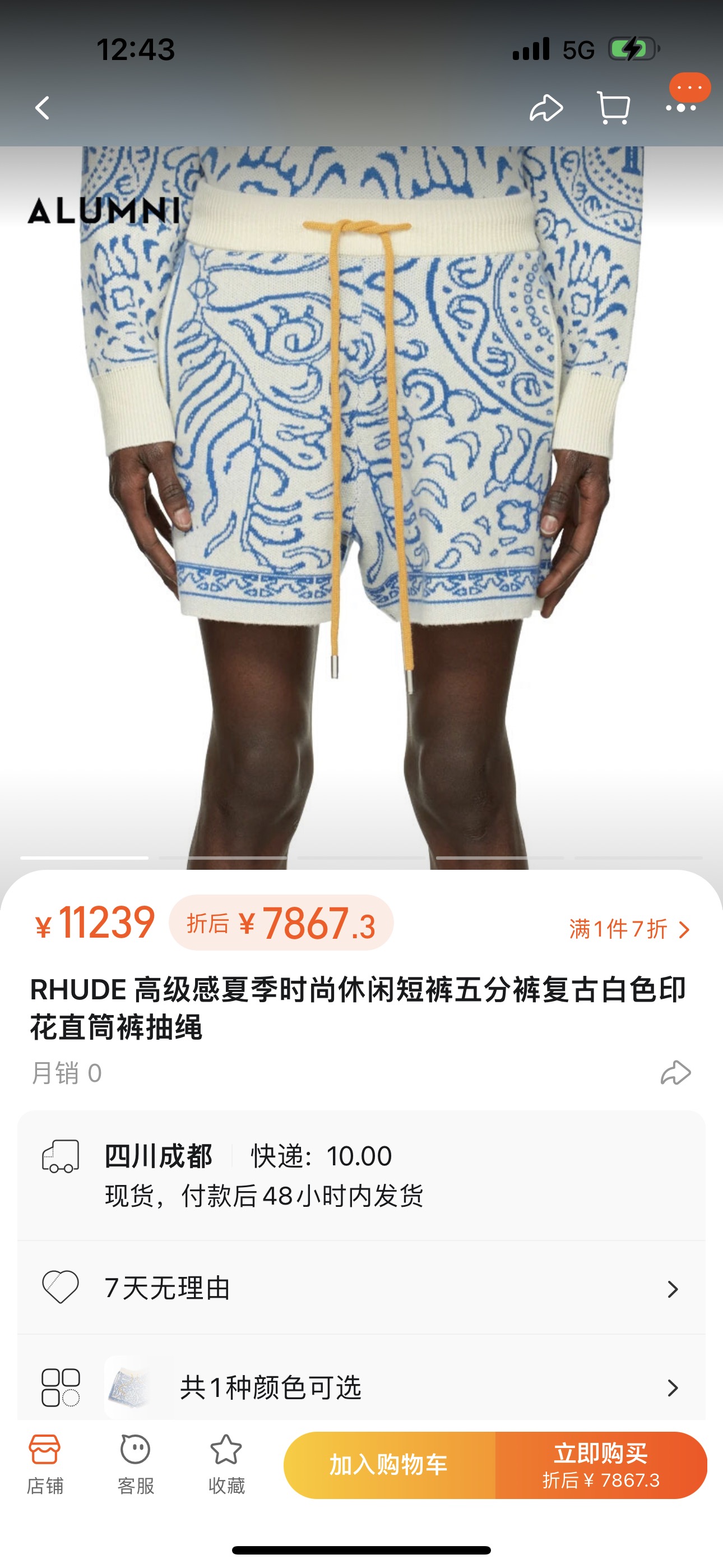Share this product from the top bar

546,108
